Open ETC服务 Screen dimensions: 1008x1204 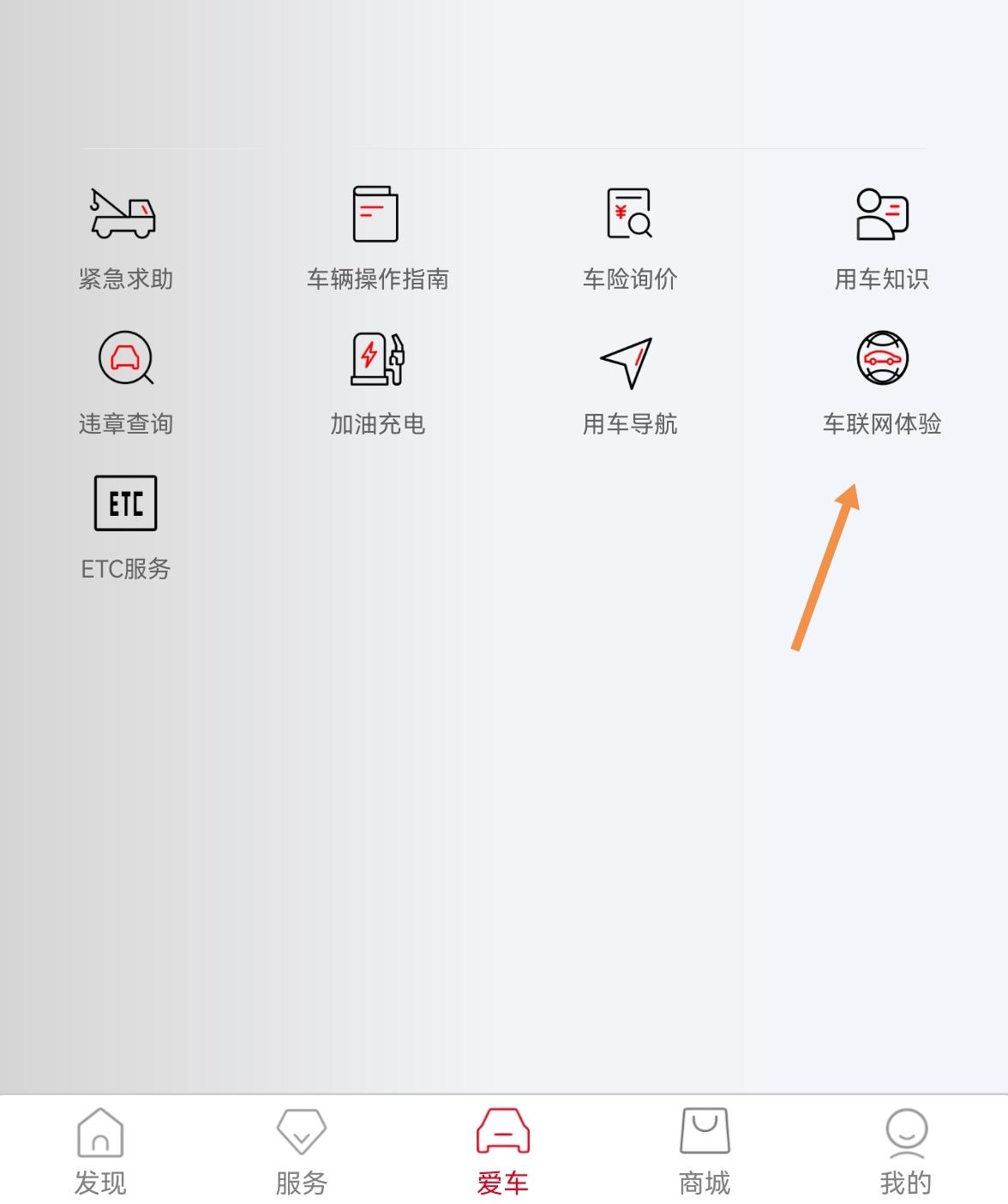125,524
